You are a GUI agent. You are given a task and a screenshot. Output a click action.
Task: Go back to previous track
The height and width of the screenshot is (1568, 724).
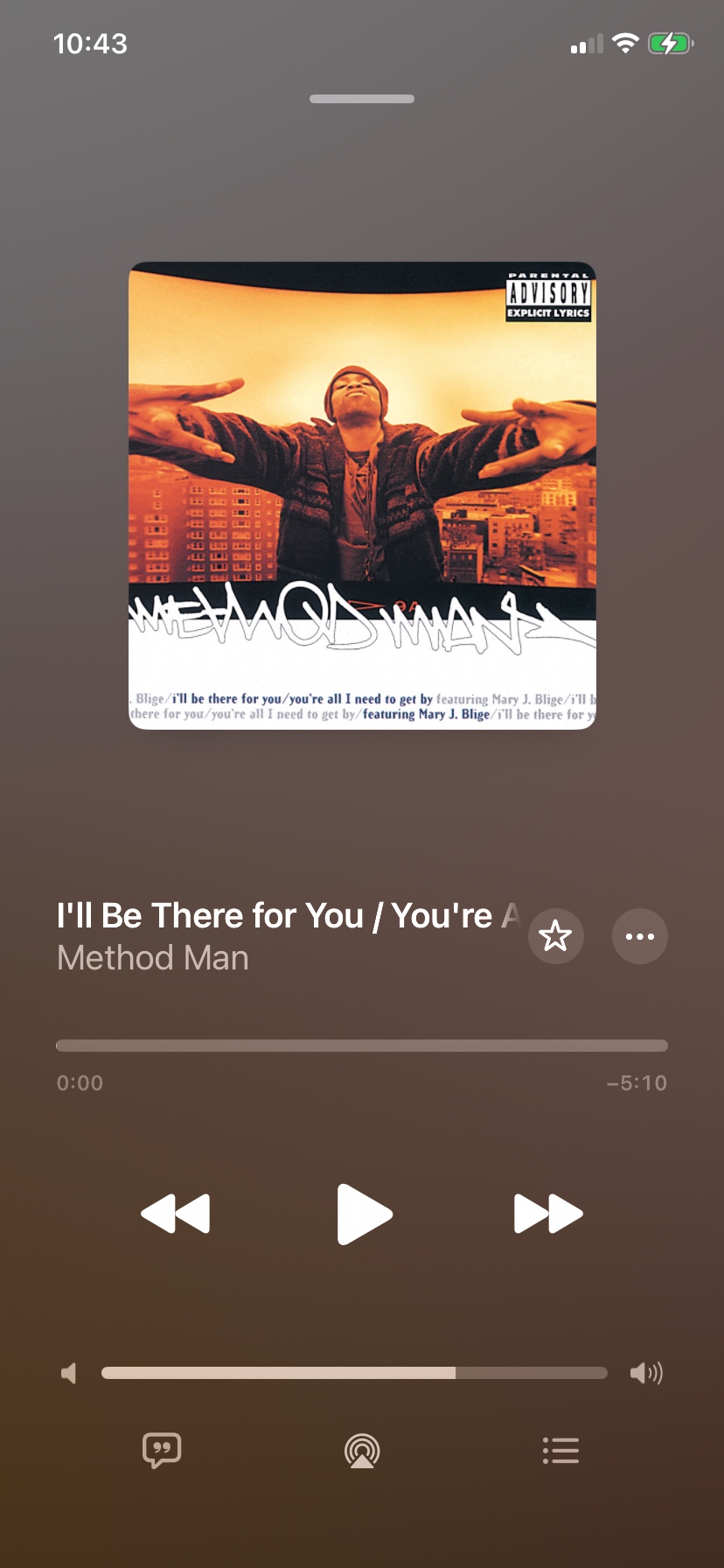pyautogui.click(x=176, y=1214)
